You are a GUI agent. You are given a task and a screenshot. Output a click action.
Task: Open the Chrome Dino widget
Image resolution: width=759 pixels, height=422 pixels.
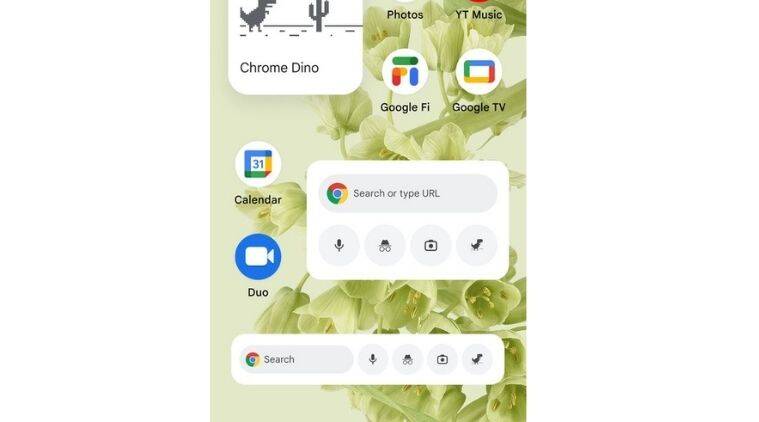295,45
